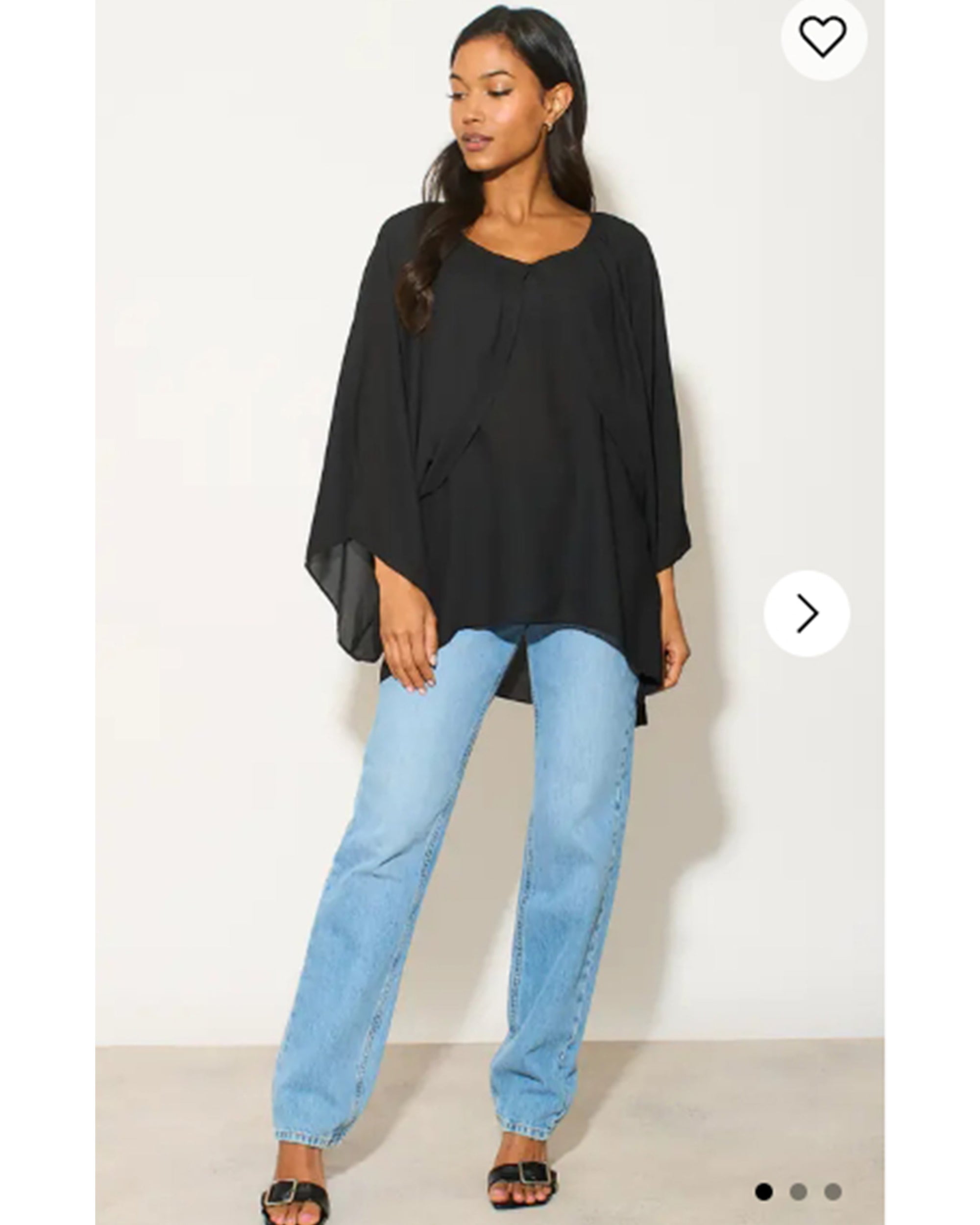Show the next product photo
The width and height of the screenshot is (980, 1225).
pyautogui.click(x=807, y=613)
